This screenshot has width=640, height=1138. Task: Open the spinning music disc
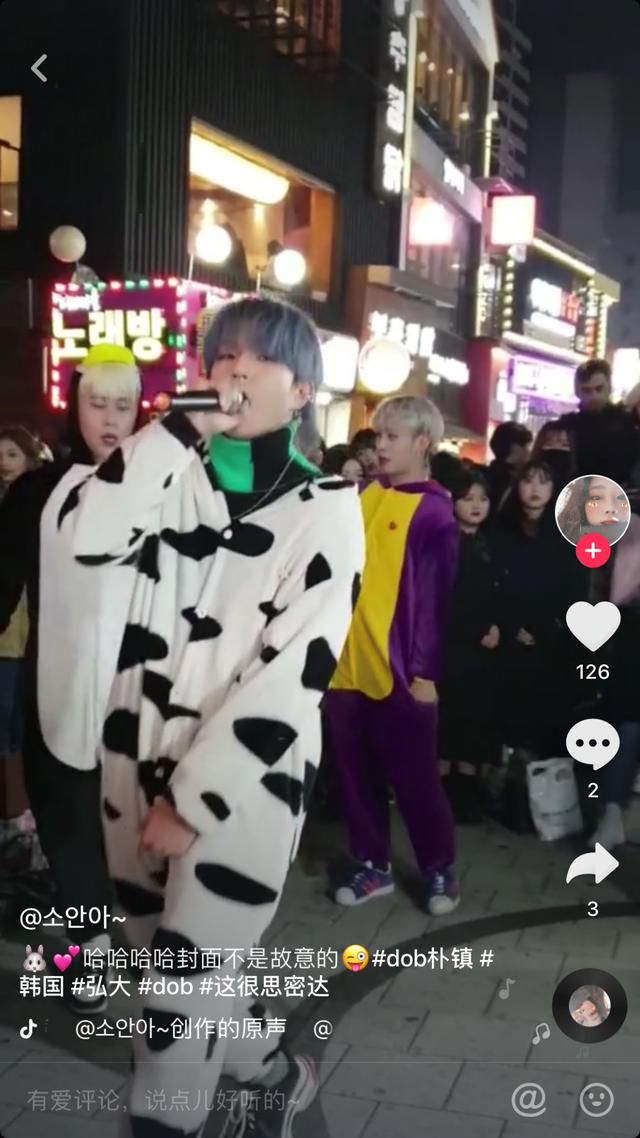589,1006
